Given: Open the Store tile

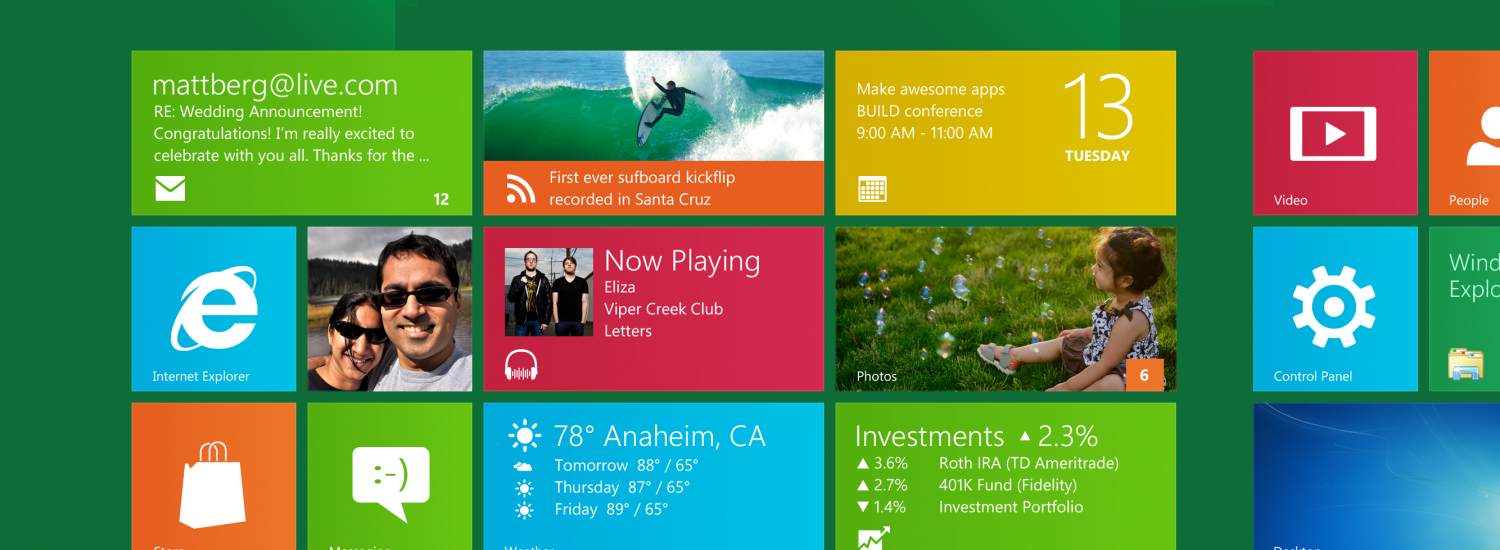Looking at the screenshot, I should click(x=213, y=477).
